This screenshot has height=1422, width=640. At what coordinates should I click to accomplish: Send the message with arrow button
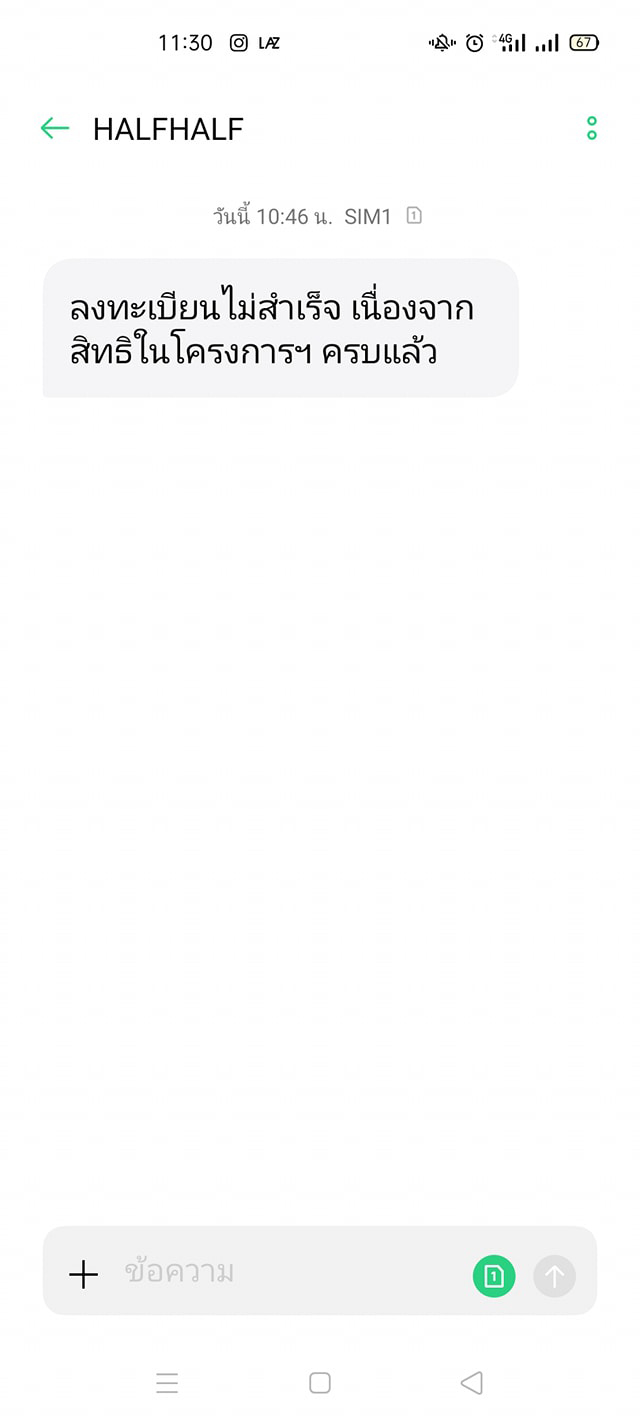pos(554,1276)
